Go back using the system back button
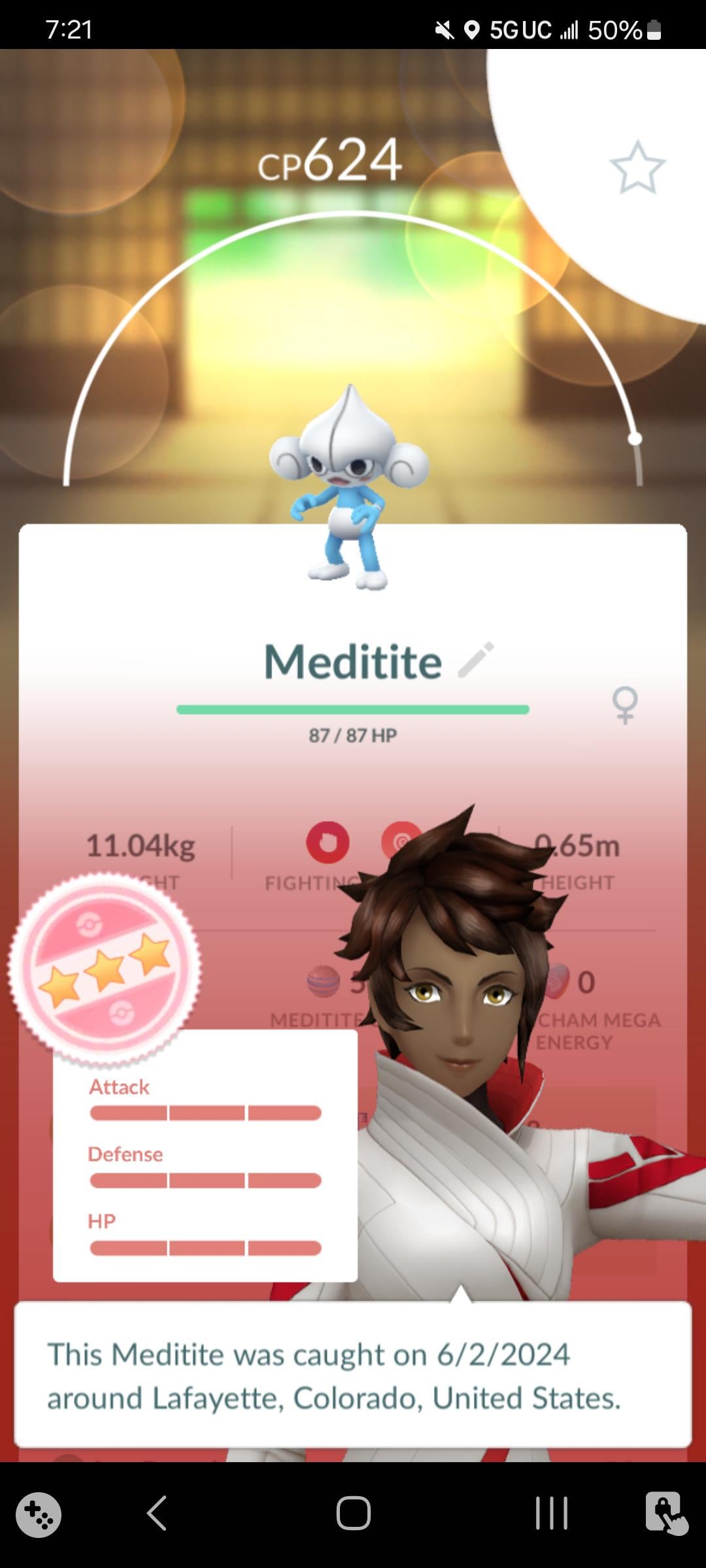Screen dimensions: 706x1568 coord(157,1513)
